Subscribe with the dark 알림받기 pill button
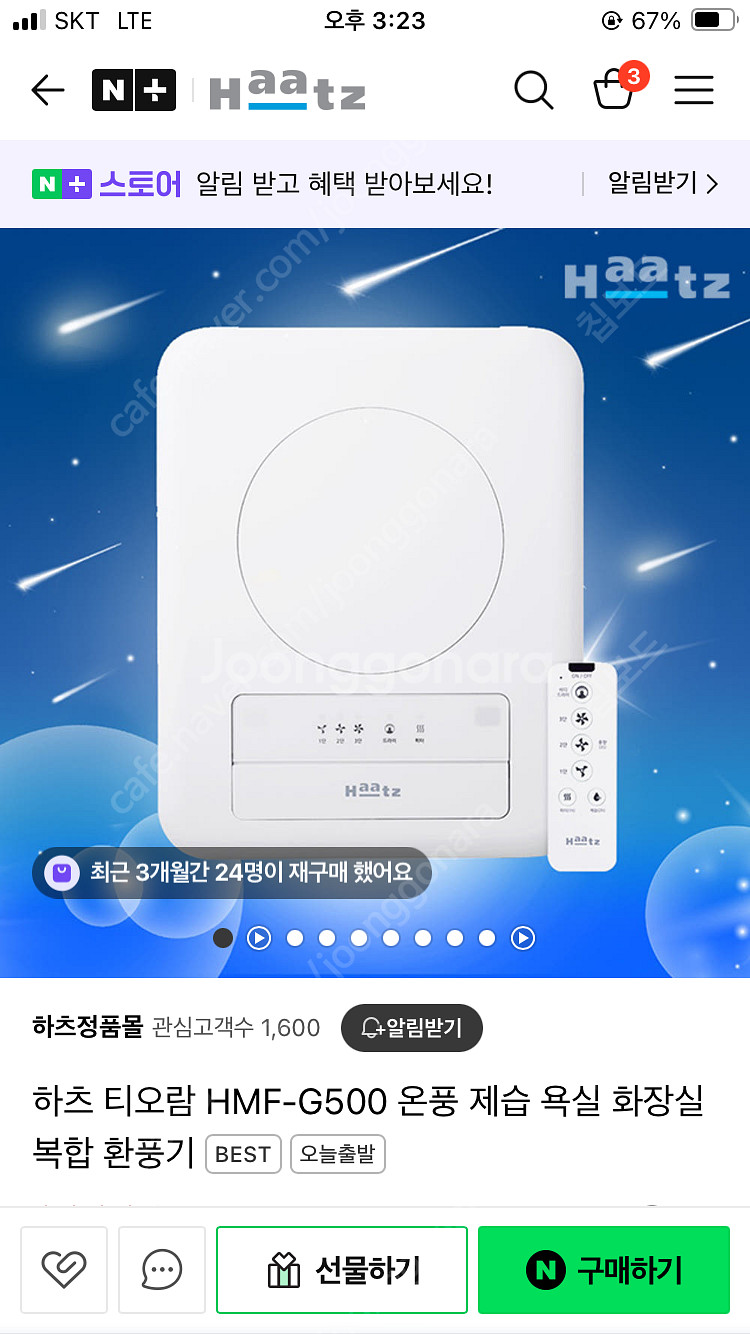Screen dimensions: 750x1334 tap(411, 1028)
